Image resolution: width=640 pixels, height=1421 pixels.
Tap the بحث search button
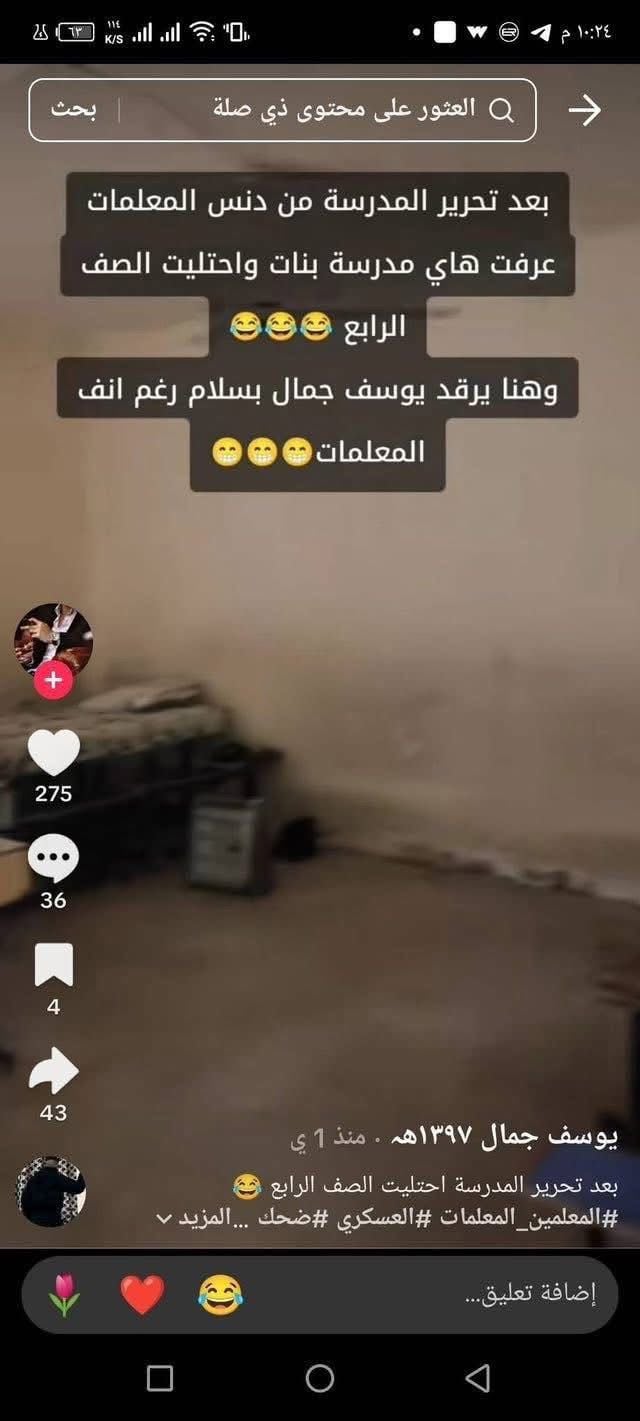(74, 110)
